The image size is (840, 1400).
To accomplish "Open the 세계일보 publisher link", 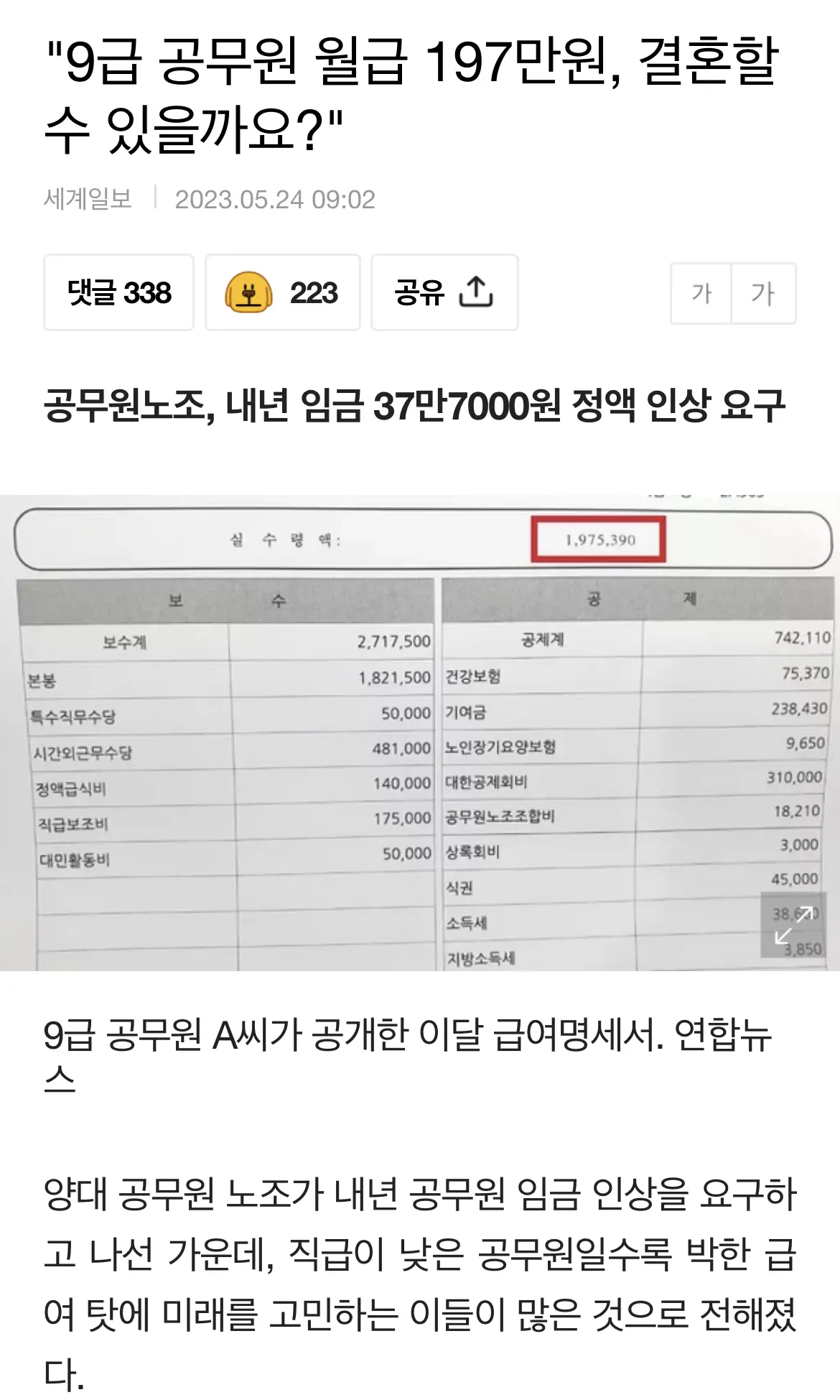I will pos(88,199).
